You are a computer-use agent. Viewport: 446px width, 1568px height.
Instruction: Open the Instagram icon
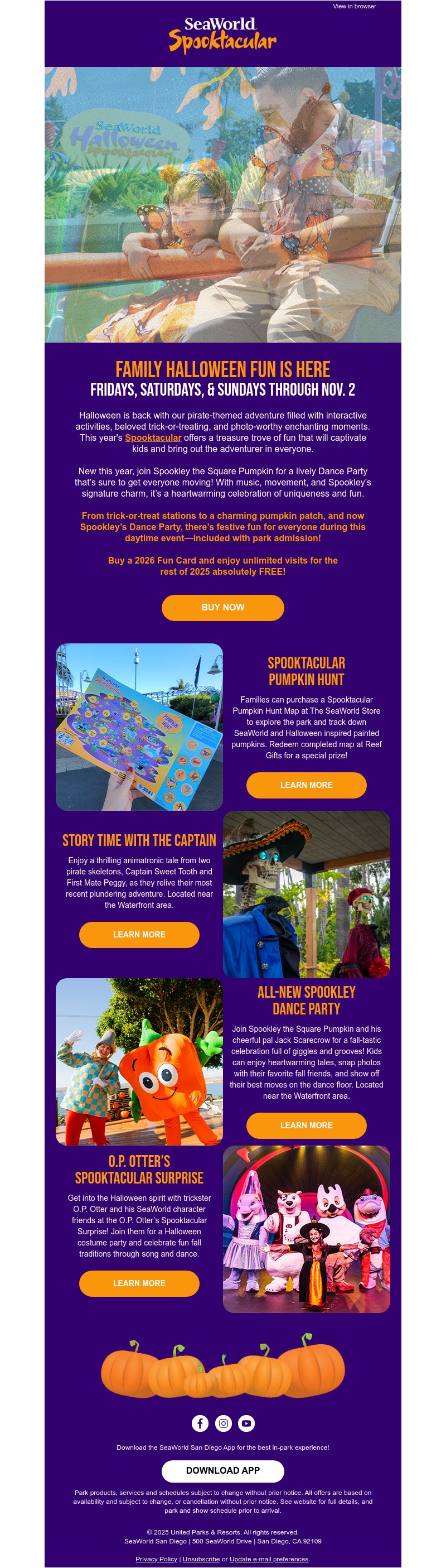click(x=224, y=1423)
